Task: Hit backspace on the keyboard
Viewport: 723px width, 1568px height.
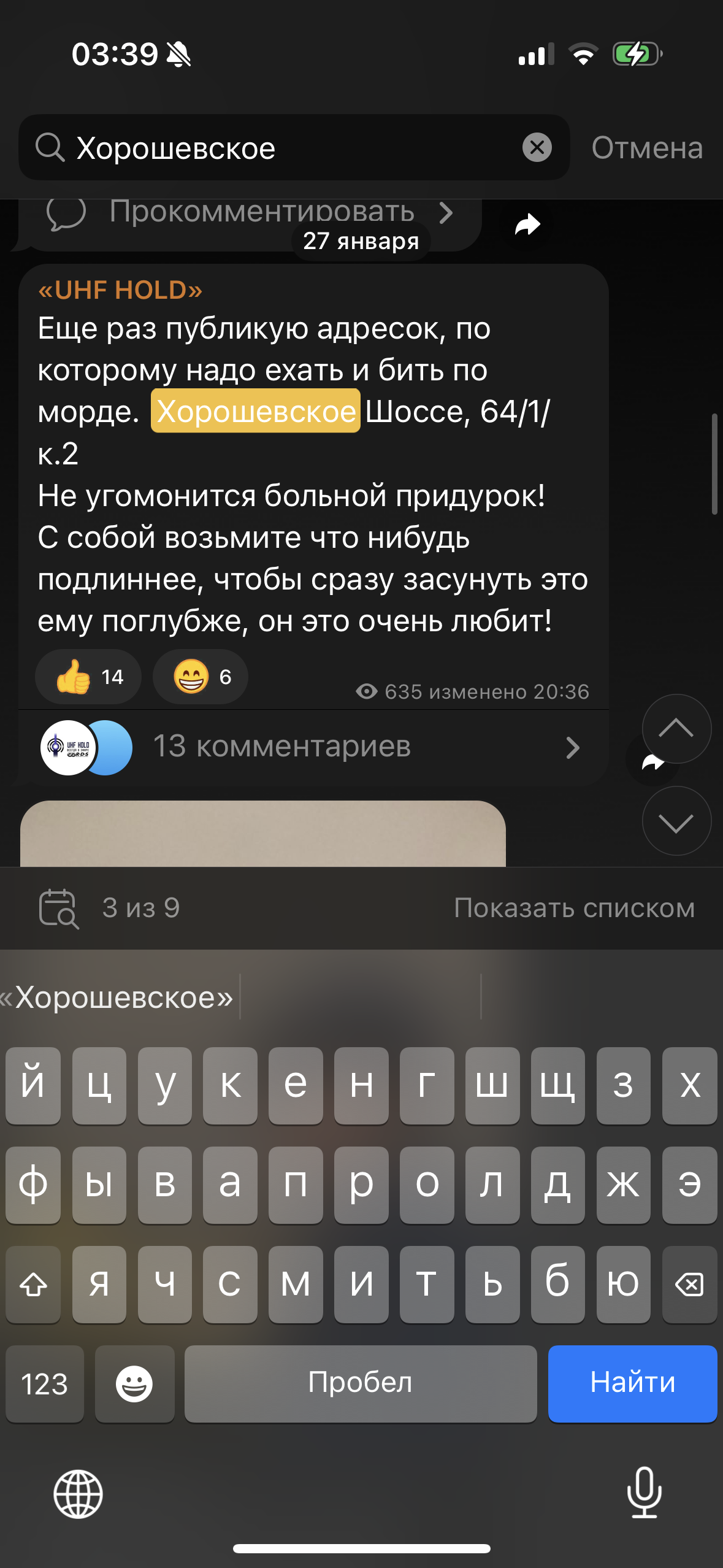Action: (x=689, y=1284)
